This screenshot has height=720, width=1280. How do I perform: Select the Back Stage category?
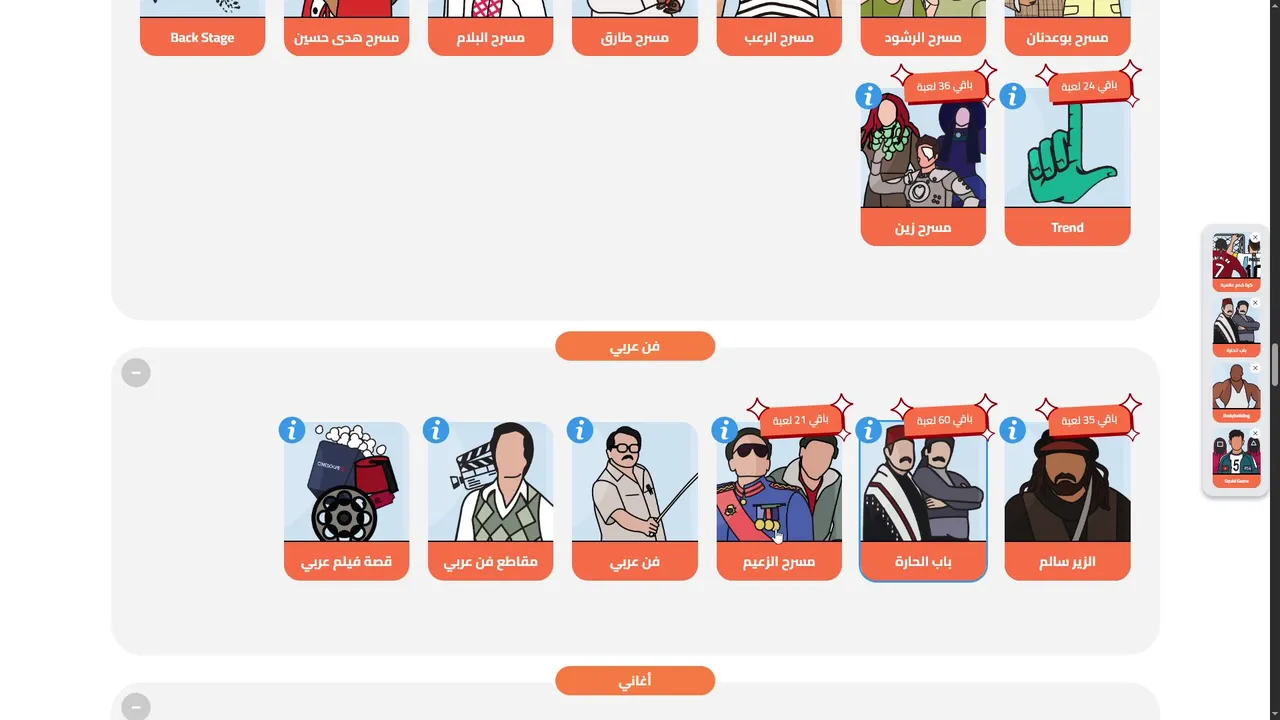202,38
